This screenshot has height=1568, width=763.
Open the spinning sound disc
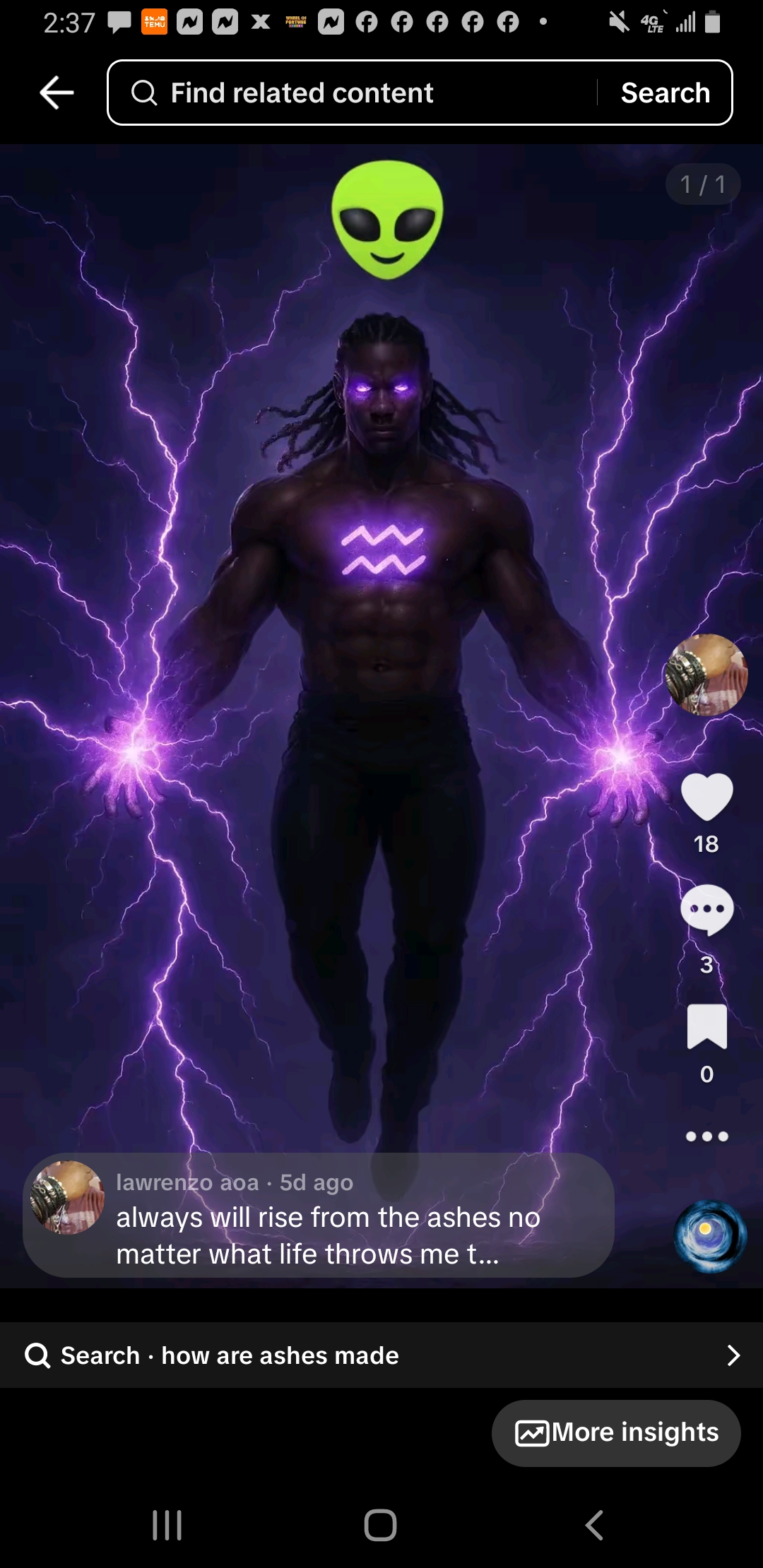(x=709, y=1236)
